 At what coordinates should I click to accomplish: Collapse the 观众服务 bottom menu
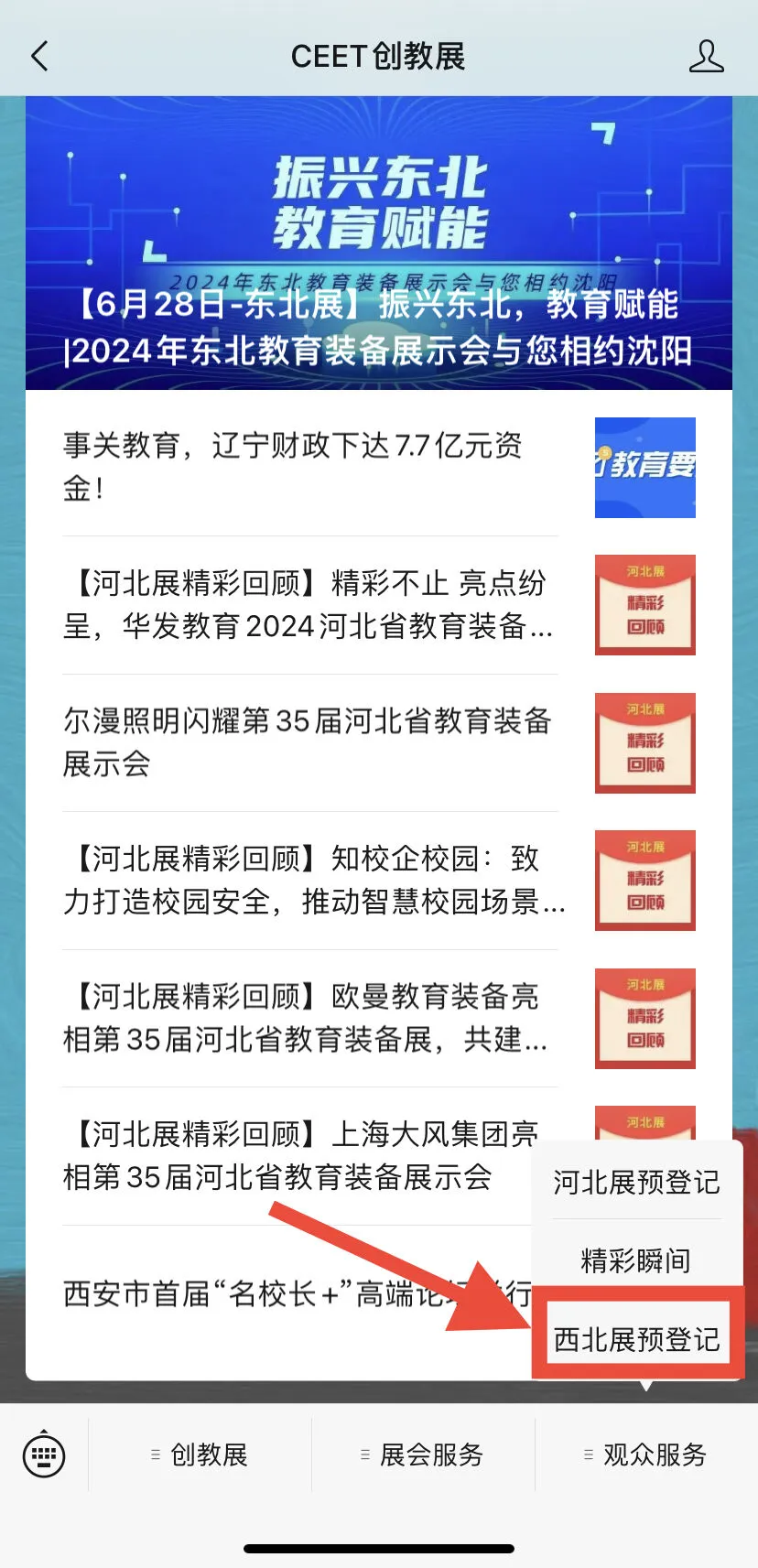click(x=646, y=1454)
